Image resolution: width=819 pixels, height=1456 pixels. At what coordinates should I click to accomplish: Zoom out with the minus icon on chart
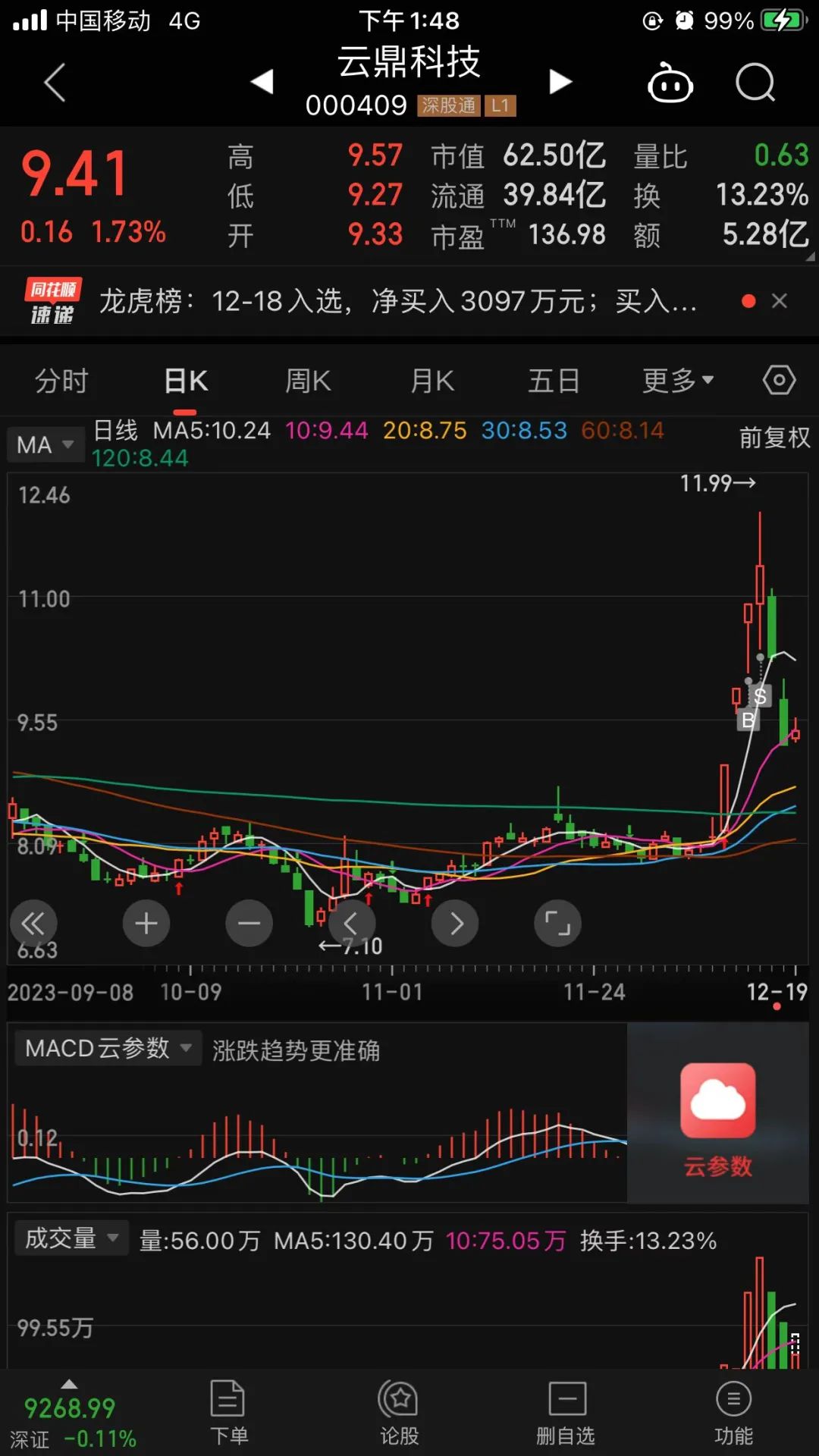click(249, 923)
